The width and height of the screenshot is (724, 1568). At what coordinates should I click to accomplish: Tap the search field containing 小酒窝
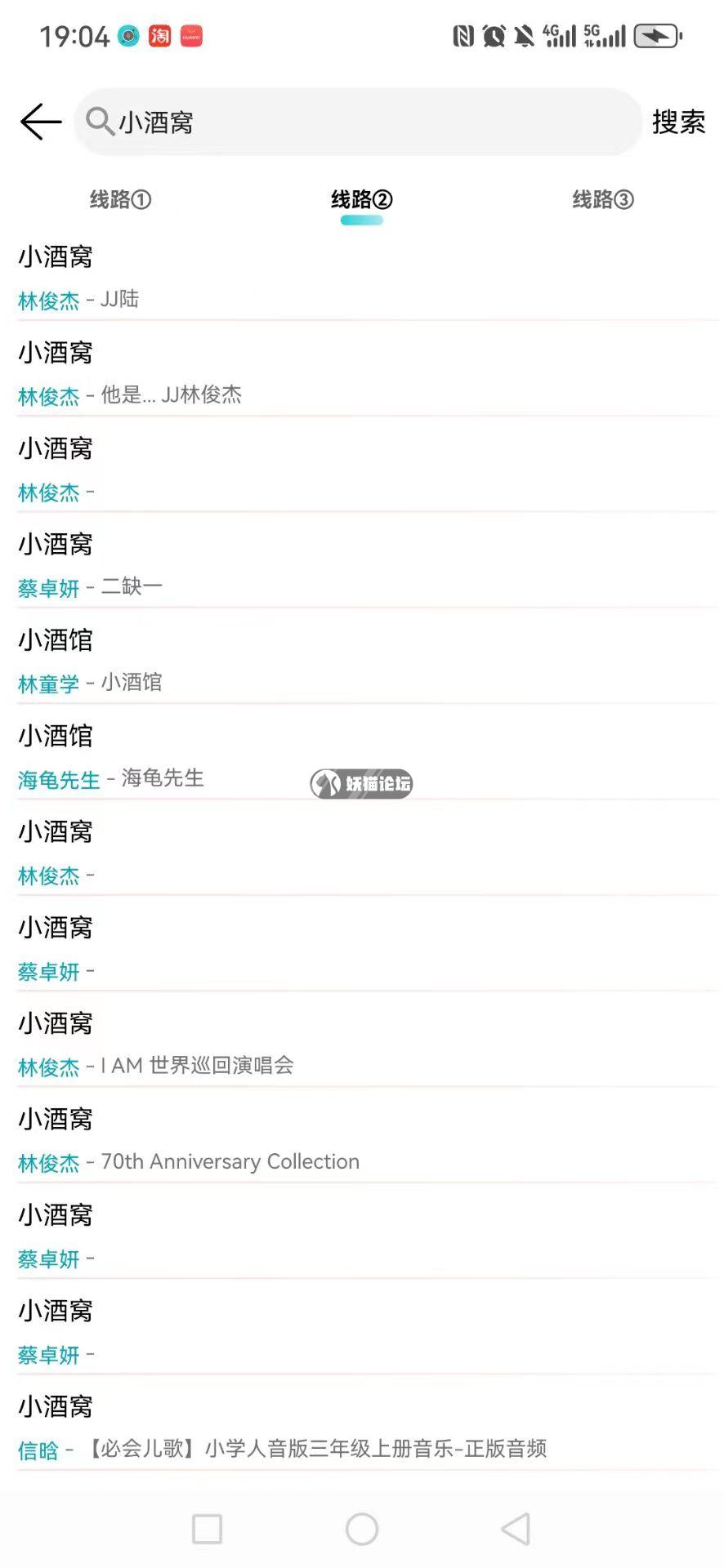pyautogui.click(x=360, y=122)
